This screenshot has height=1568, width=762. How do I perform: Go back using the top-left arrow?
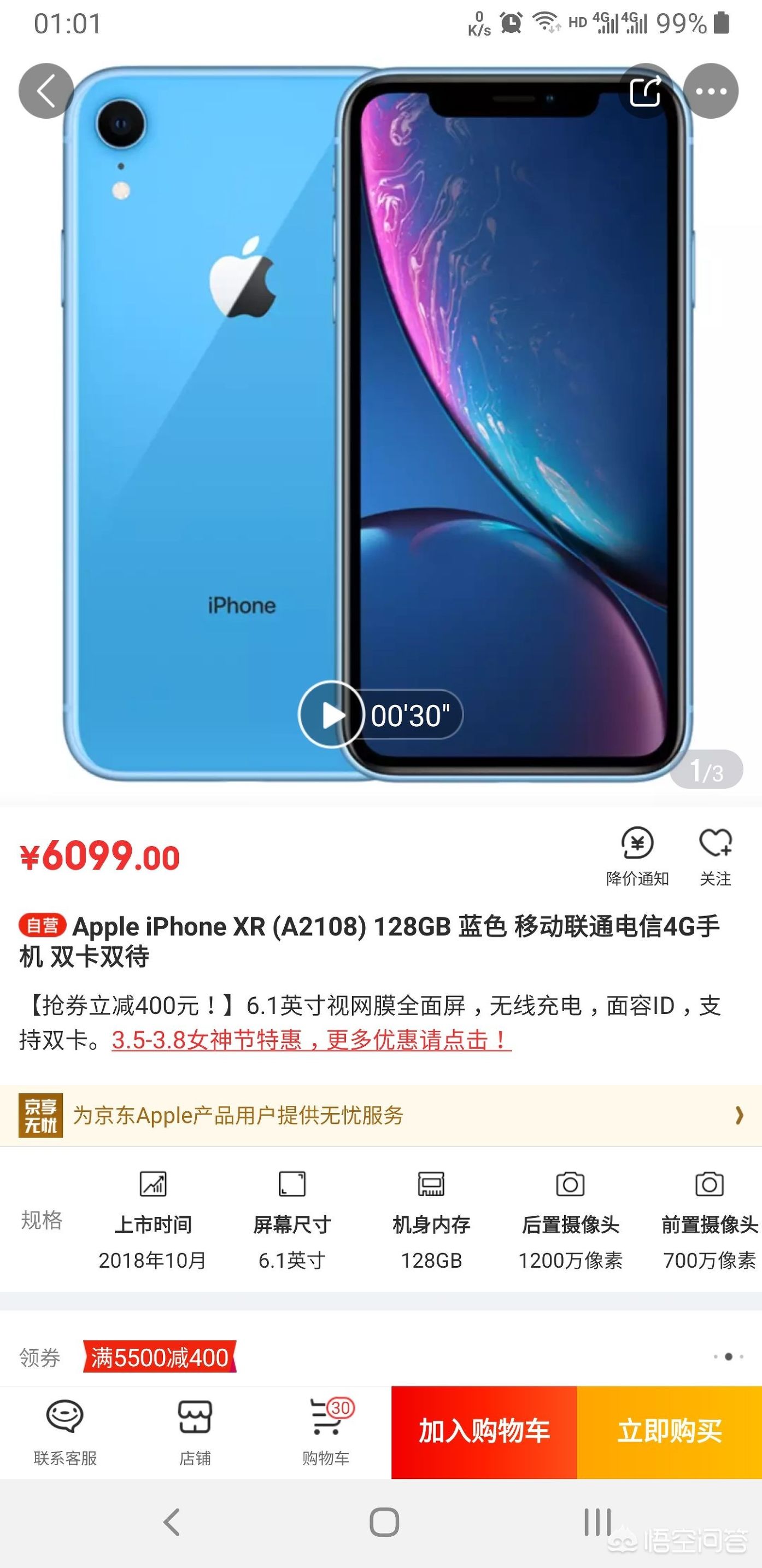[x=46, y=91]
